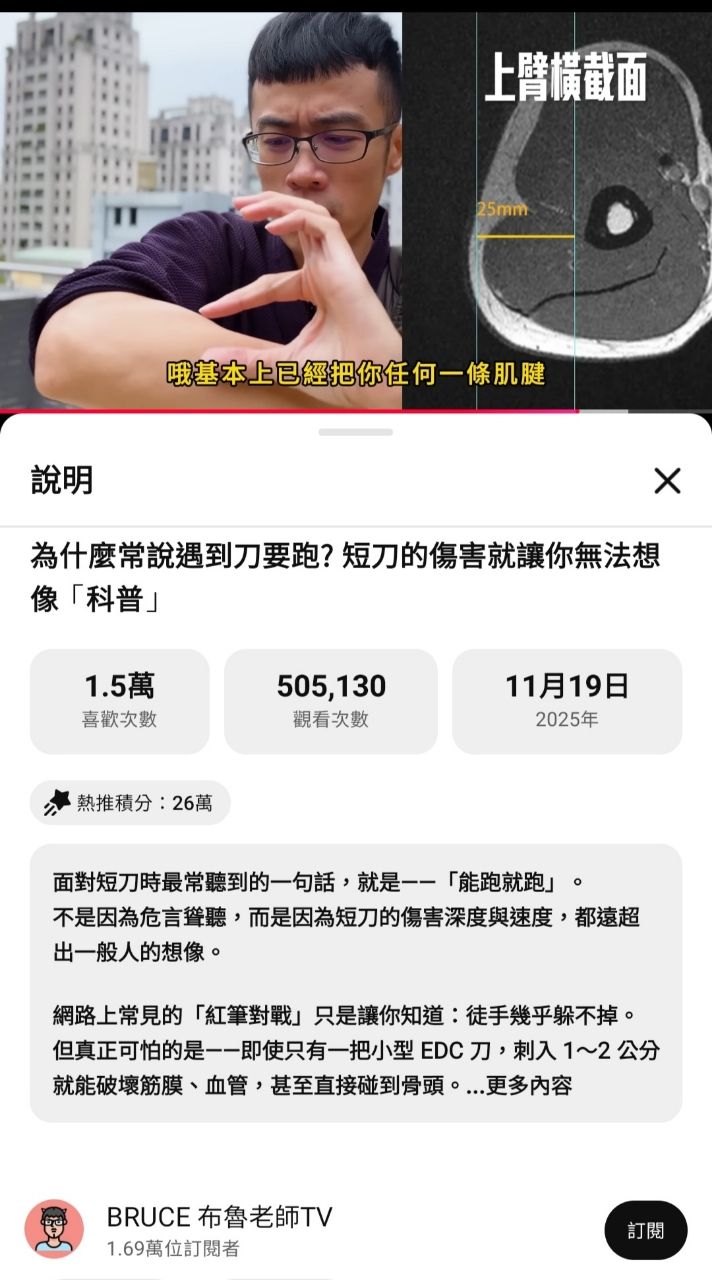712x1280 pixels.
Task: Close the 說明 description panel
Action: pos(667,481)
